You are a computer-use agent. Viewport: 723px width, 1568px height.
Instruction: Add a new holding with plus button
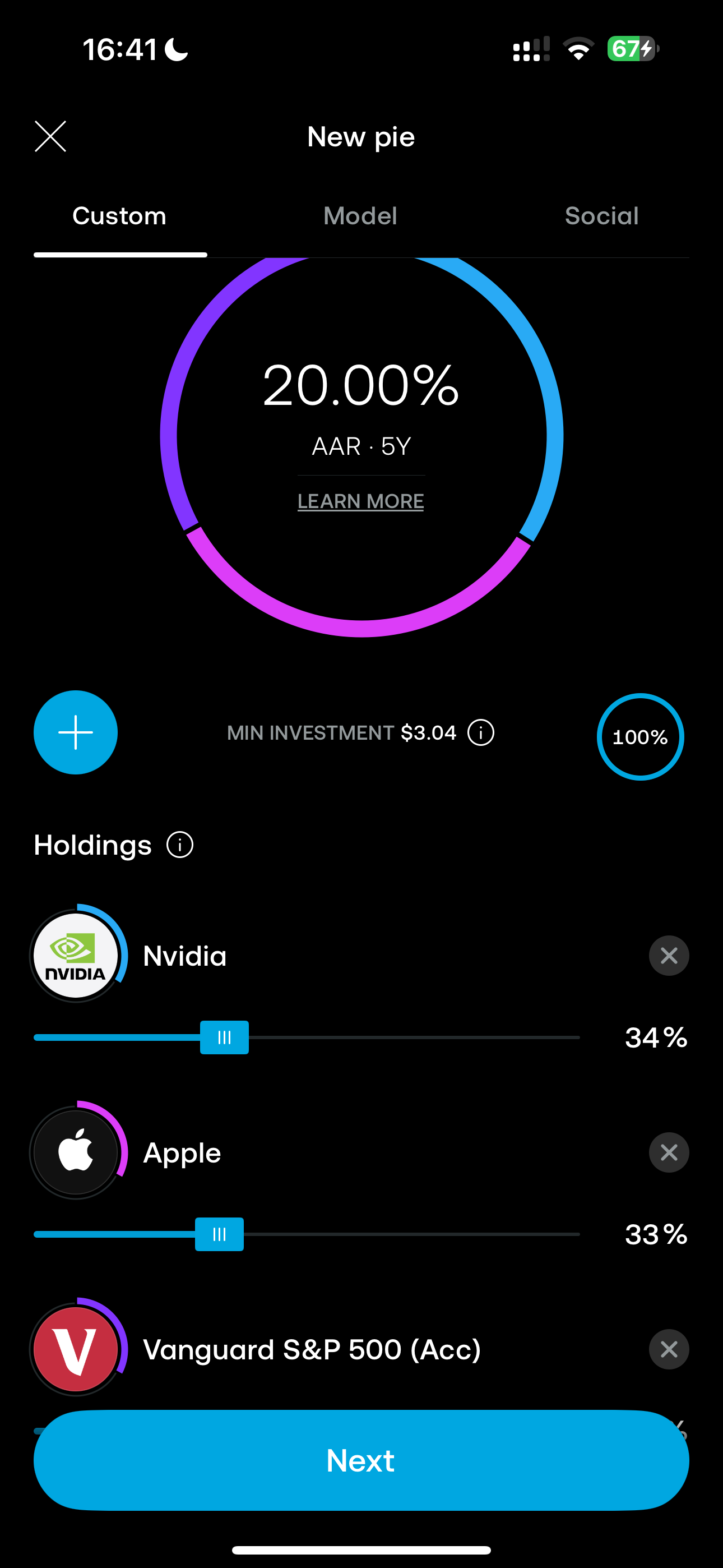[76, 732]
